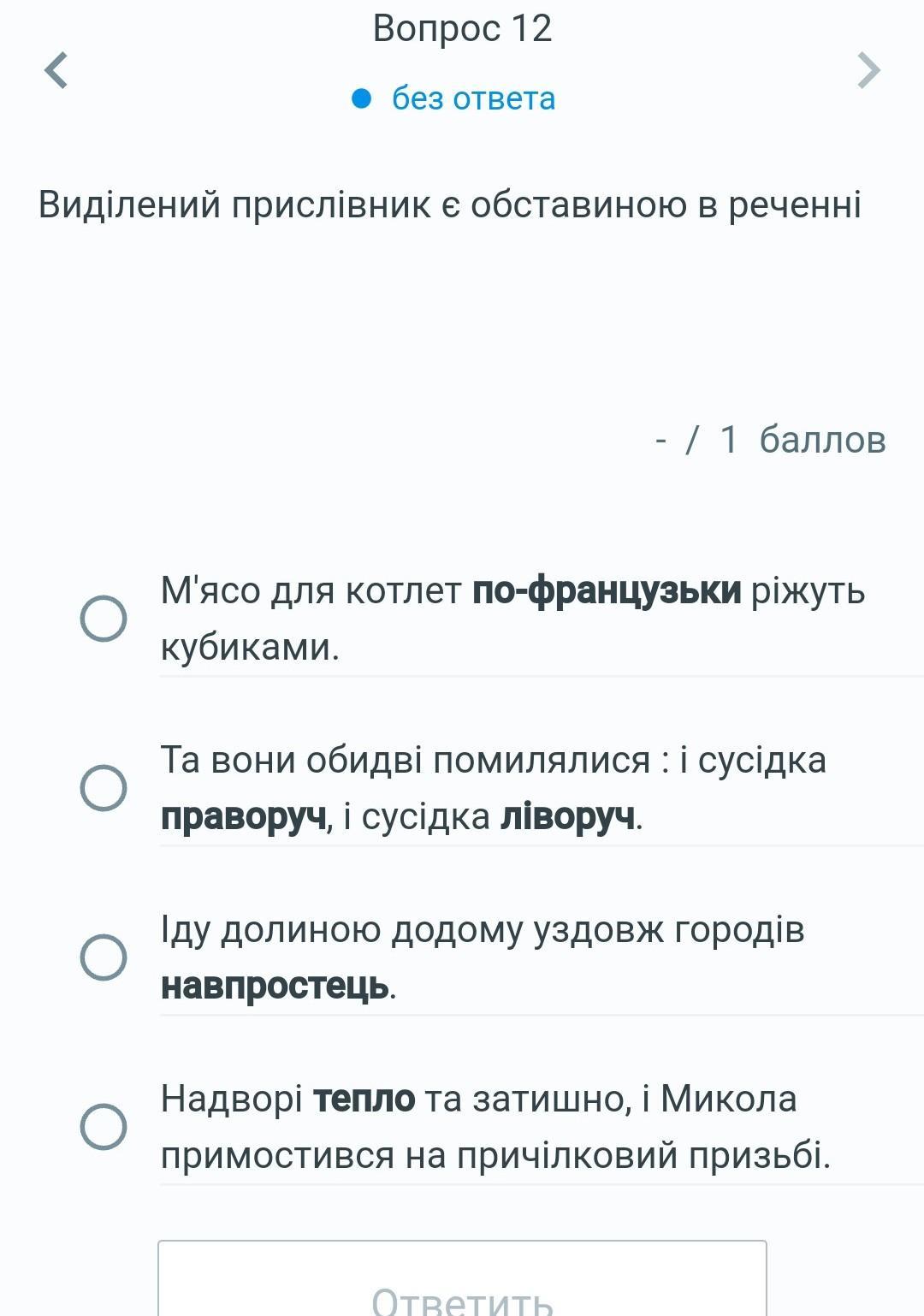
Task: Go to the next question
Action: click(x=868, y=70)
